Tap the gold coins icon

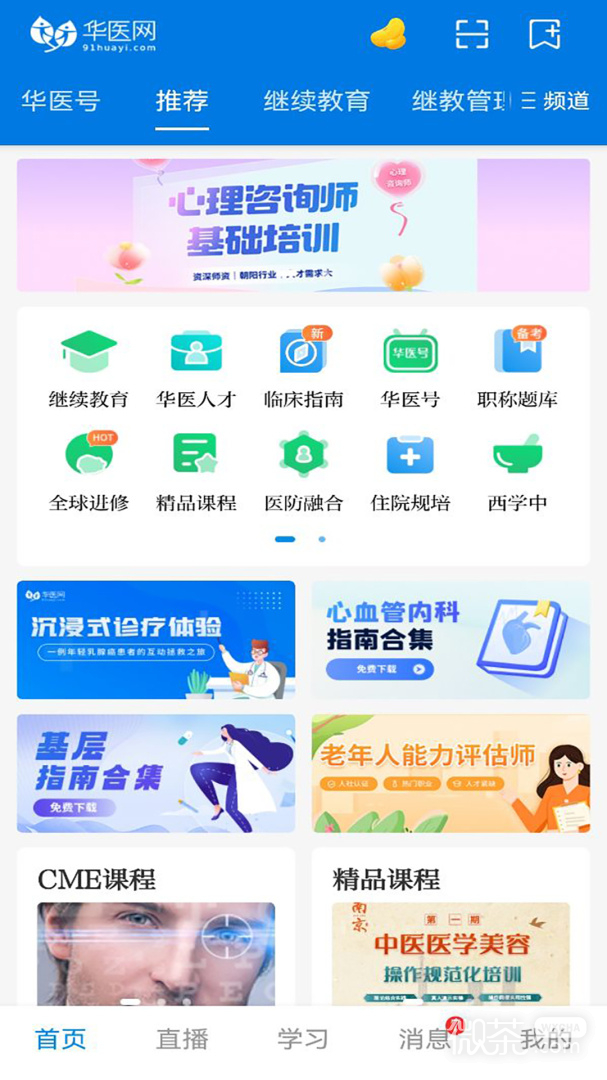click(x=389, y=34)
